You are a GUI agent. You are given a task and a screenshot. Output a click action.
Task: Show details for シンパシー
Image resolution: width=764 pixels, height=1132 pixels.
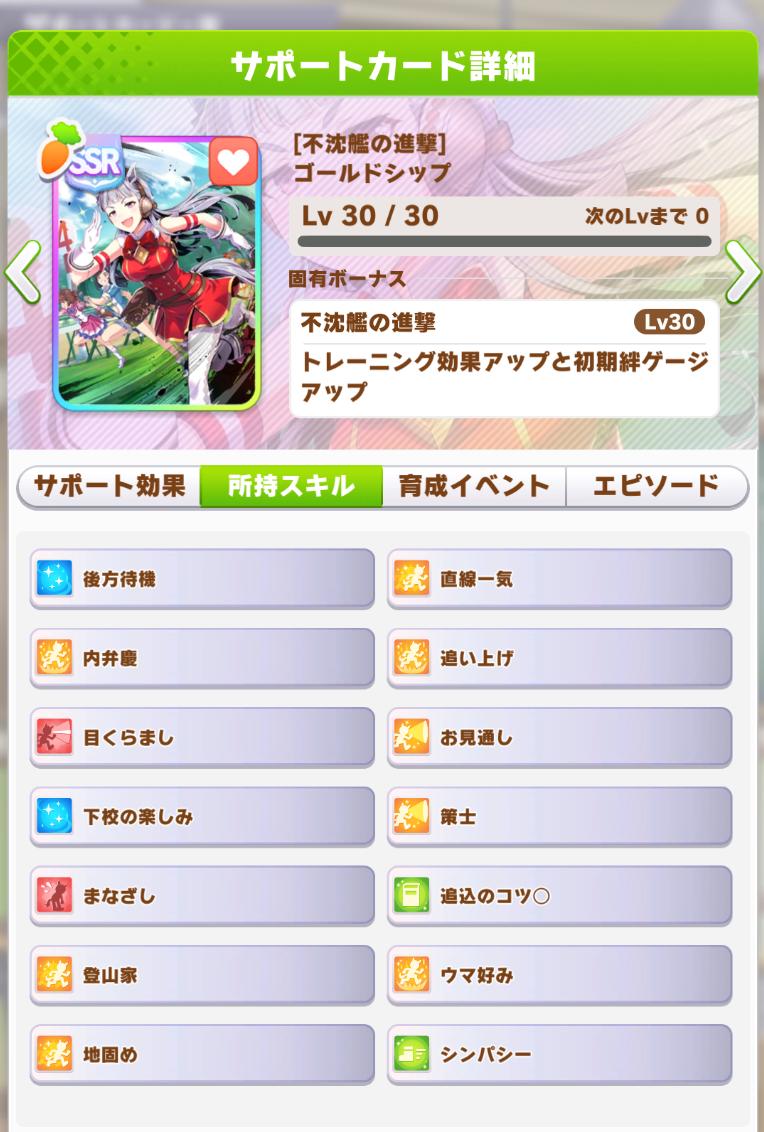click(559, 1054)
